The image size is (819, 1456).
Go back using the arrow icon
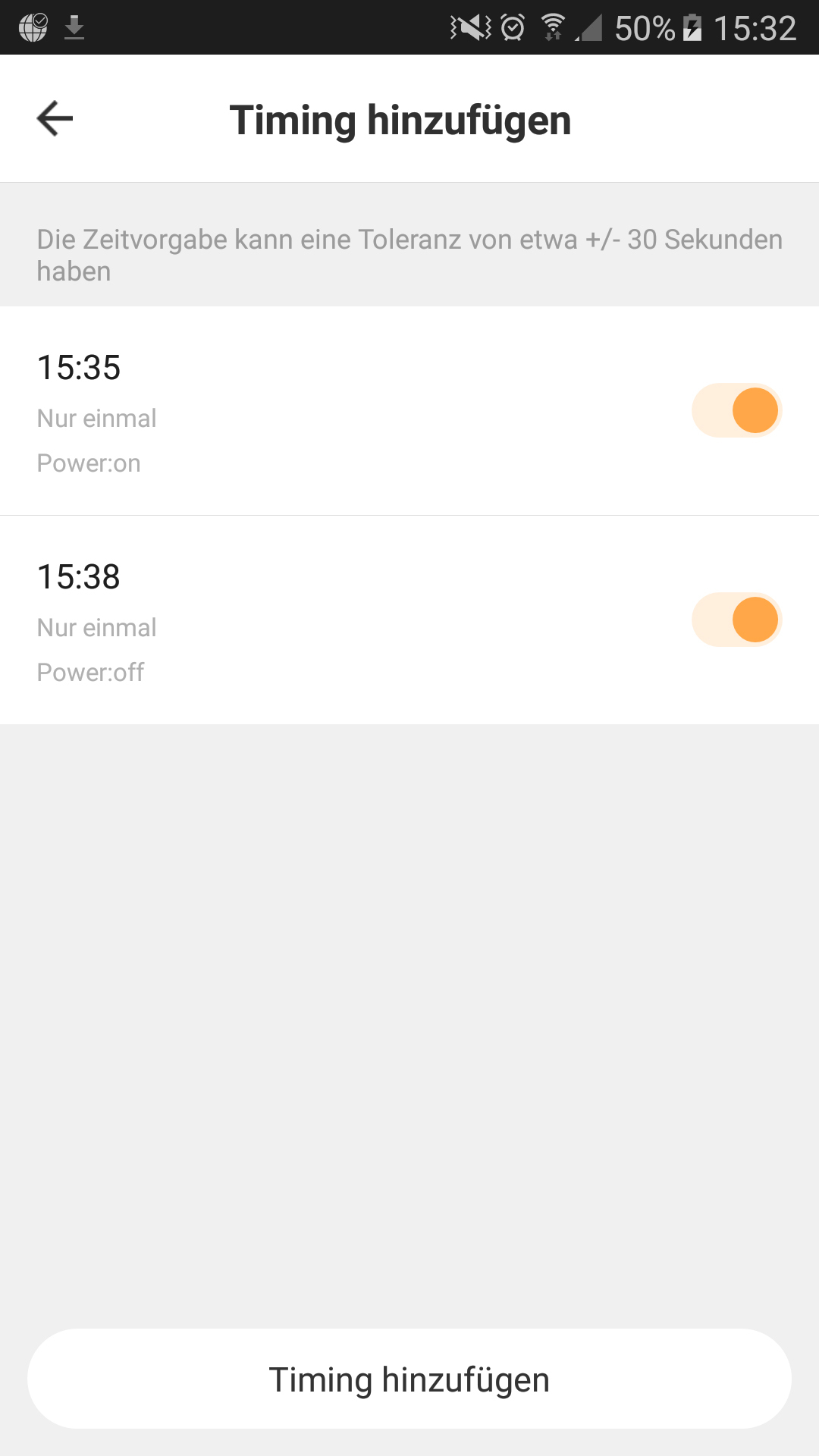tap(55, 118)
